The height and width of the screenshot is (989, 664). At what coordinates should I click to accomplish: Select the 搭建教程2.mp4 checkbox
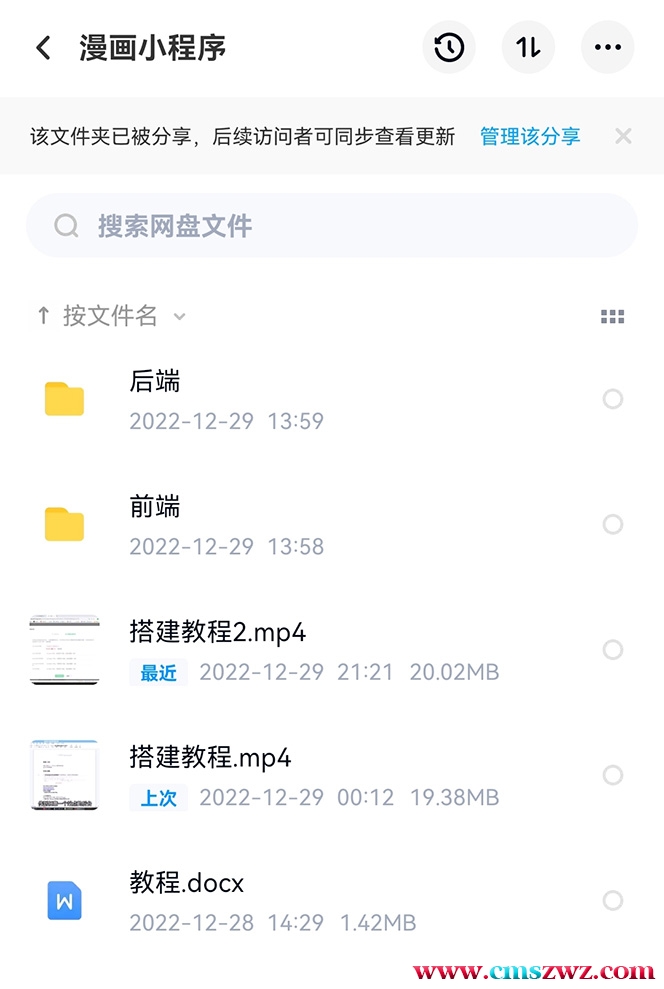(613, 650)
